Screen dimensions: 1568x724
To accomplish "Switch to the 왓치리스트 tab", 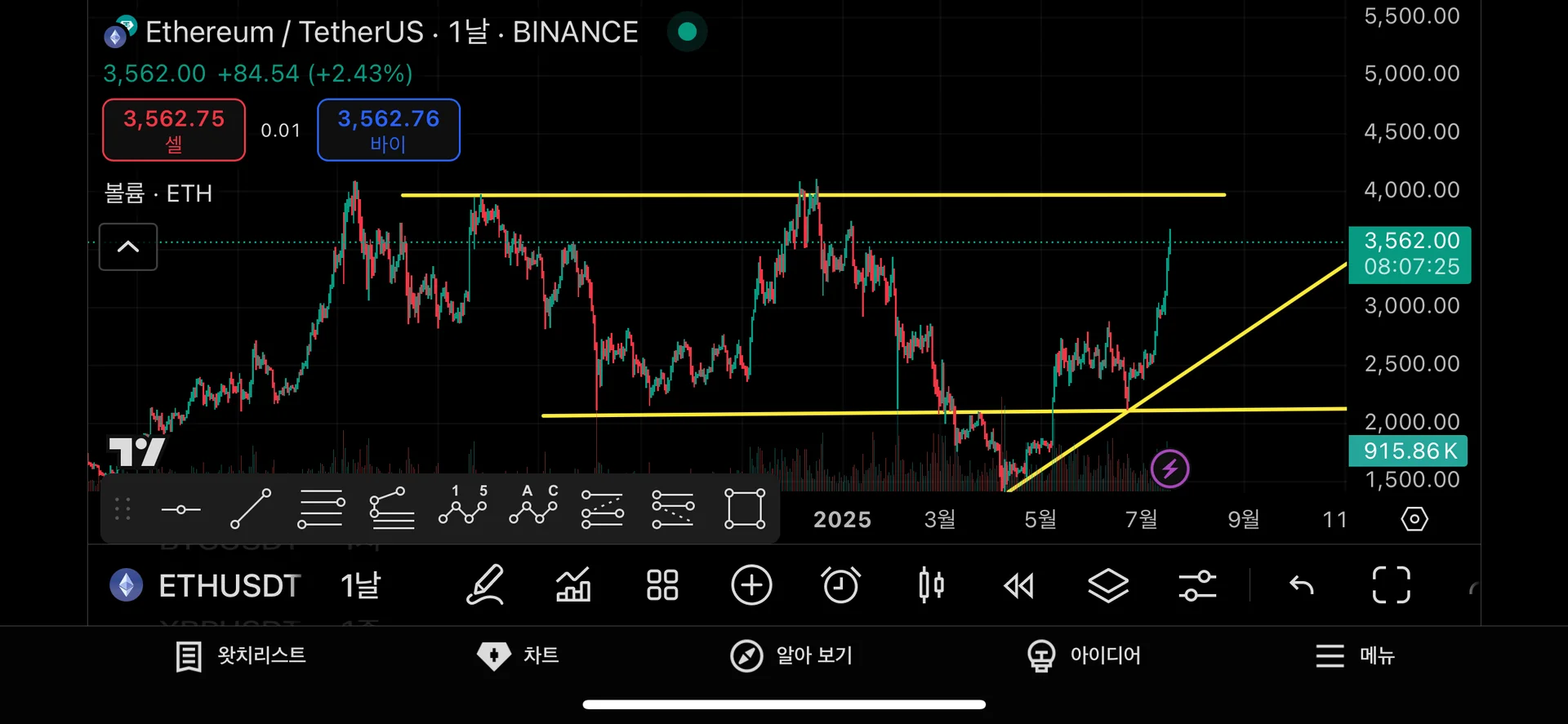I will click(241, 655).
